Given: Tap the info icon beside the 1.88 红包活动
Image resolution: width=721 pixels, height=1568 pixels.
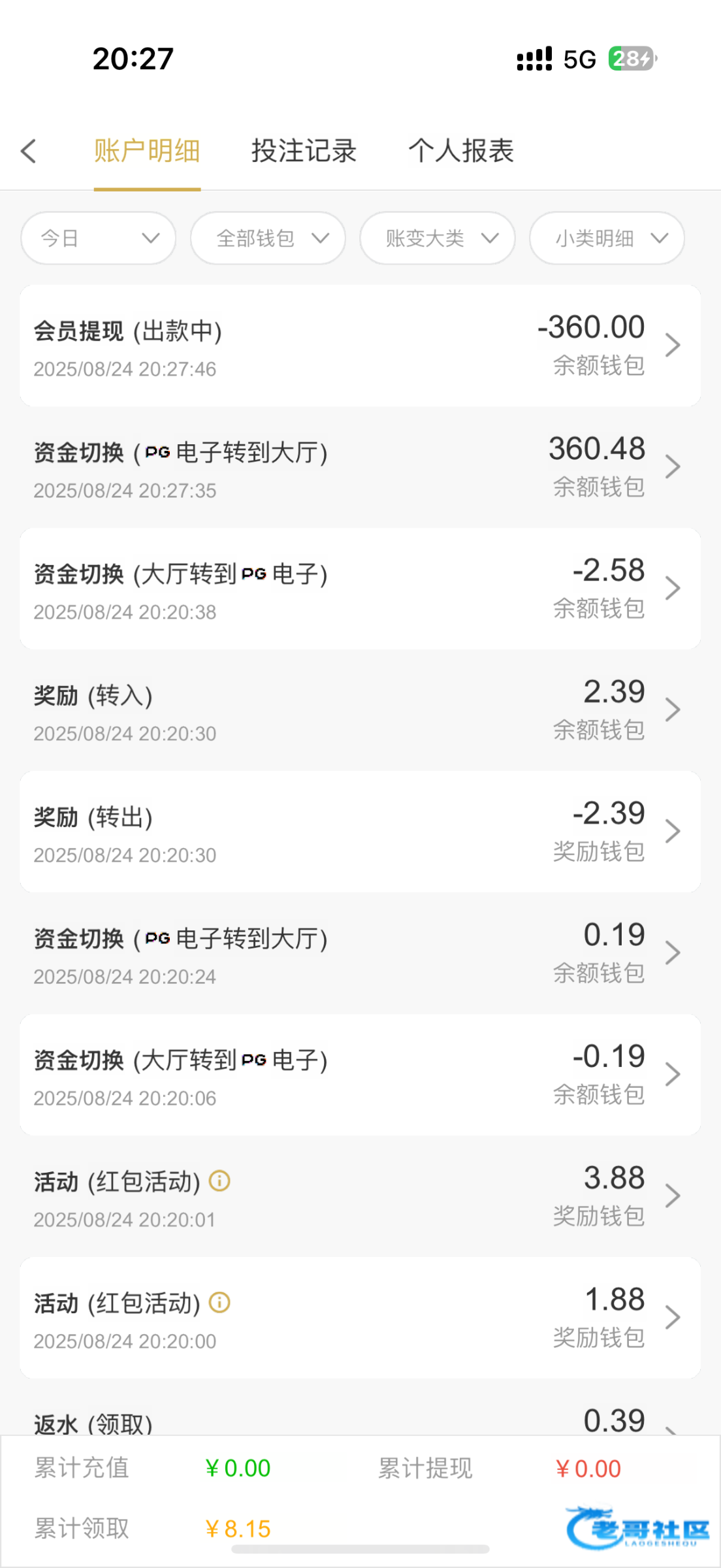Looking at the screenshot, I should (x=219, y=1302).
